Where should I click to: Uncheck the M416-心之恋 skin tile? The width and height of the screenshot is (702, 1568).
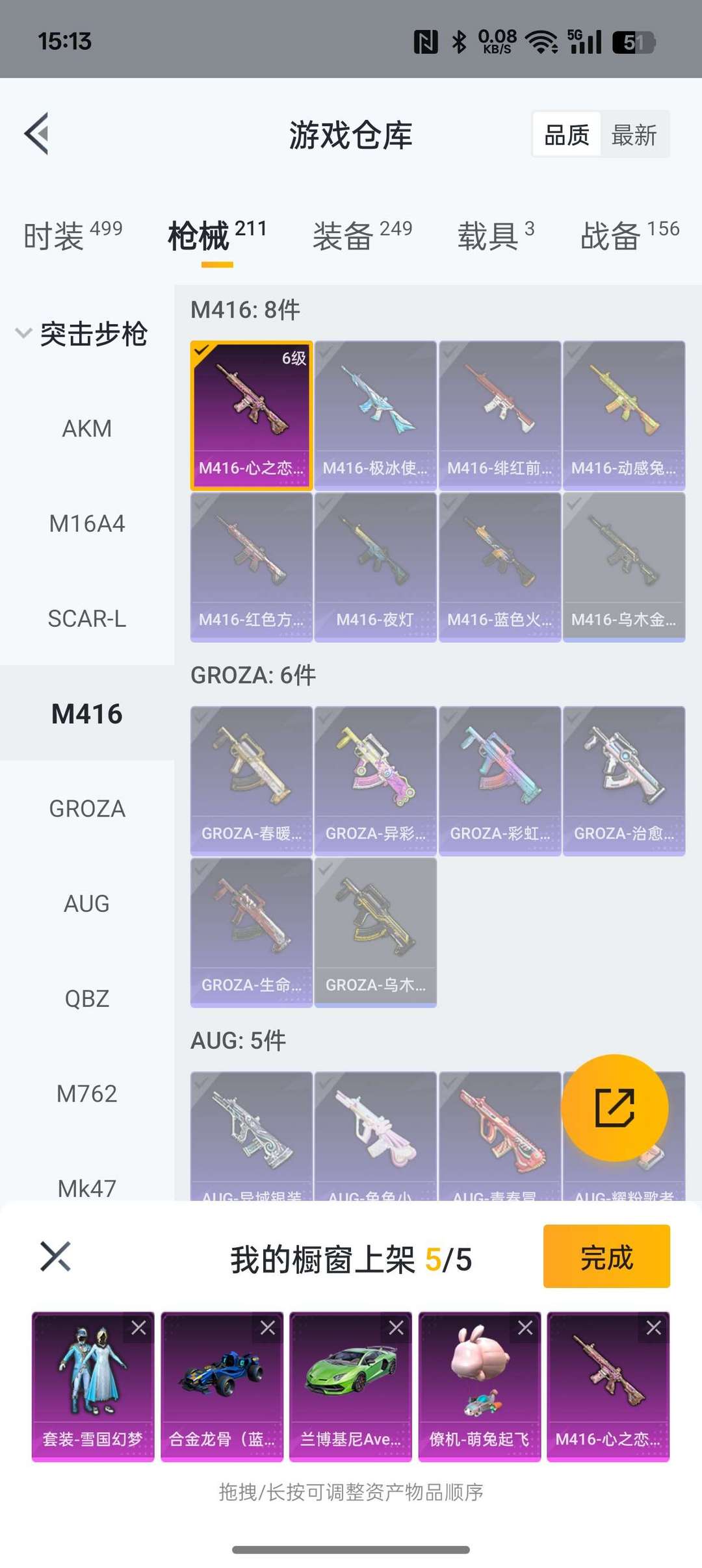(x=252, y=415)
